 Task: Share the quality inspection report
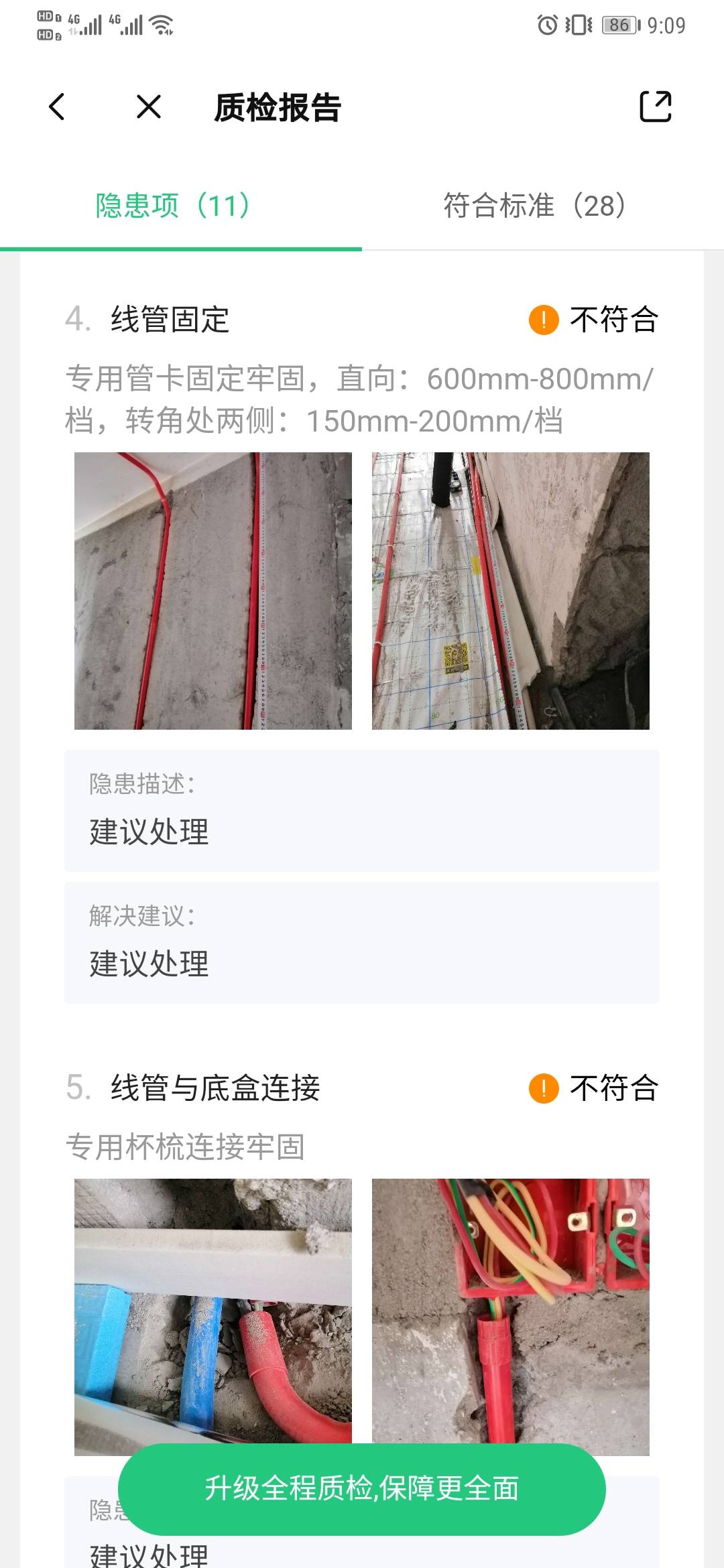(655, 107)
